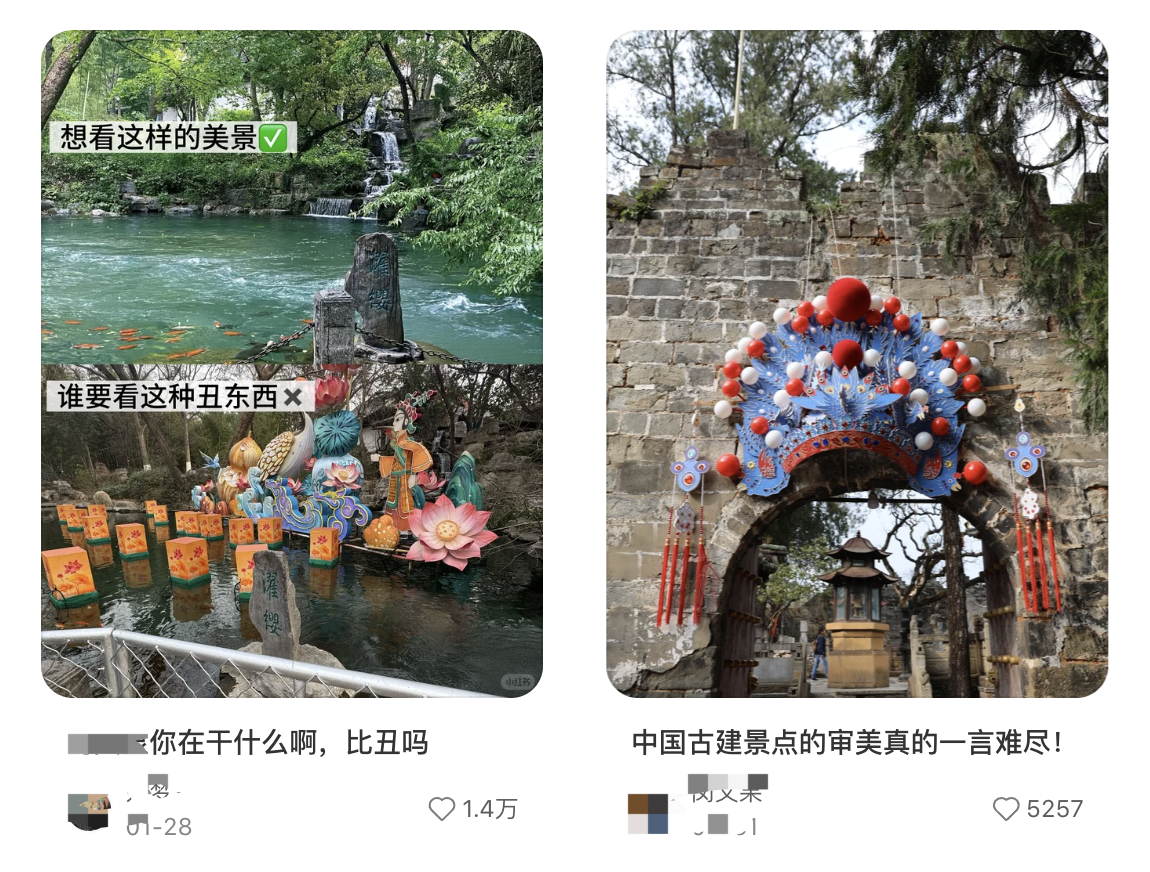This screenshot has height=872, width=1150.
Task: Open the waterfall versus lantern comparison post
Action: 291,363
